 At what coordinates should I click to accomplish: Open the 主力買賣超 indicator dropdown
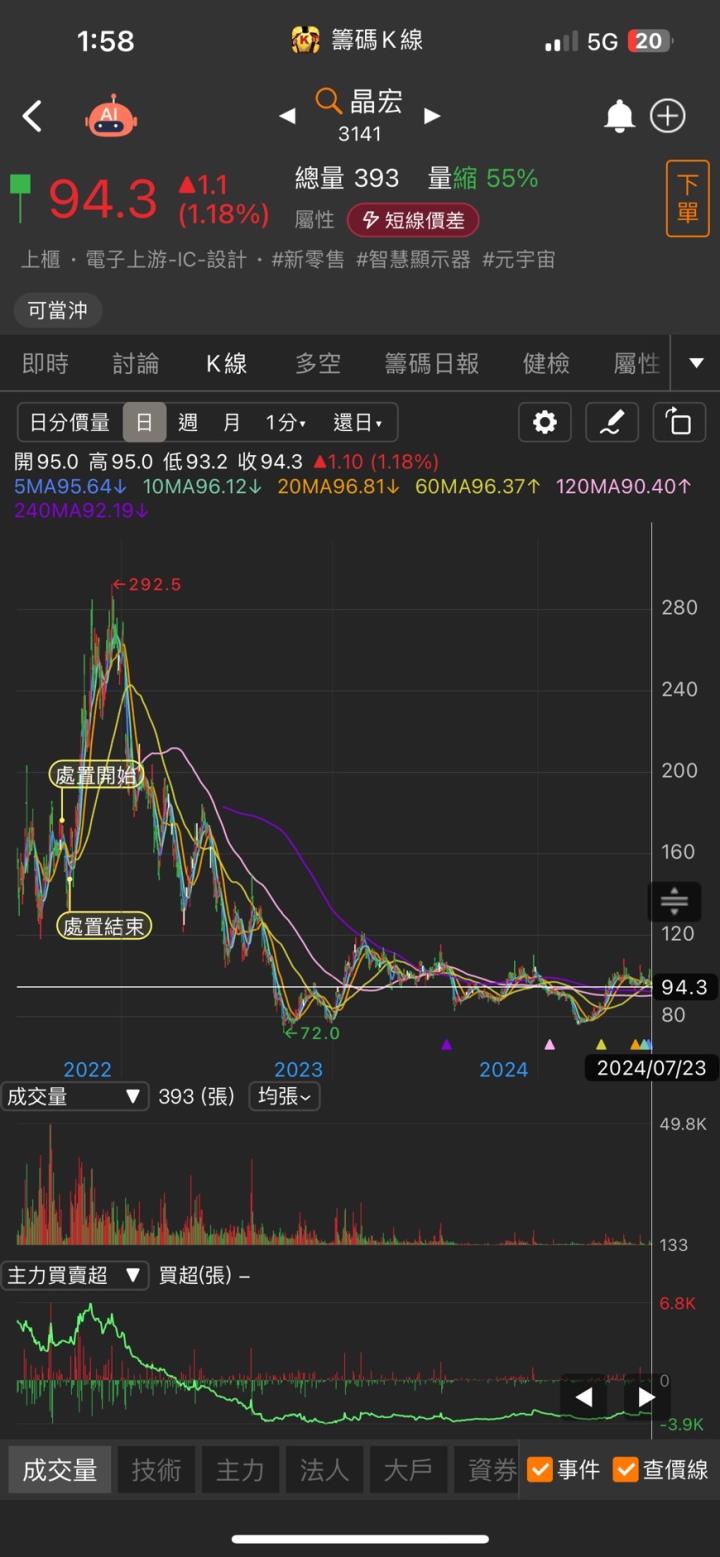(74, 1276)
